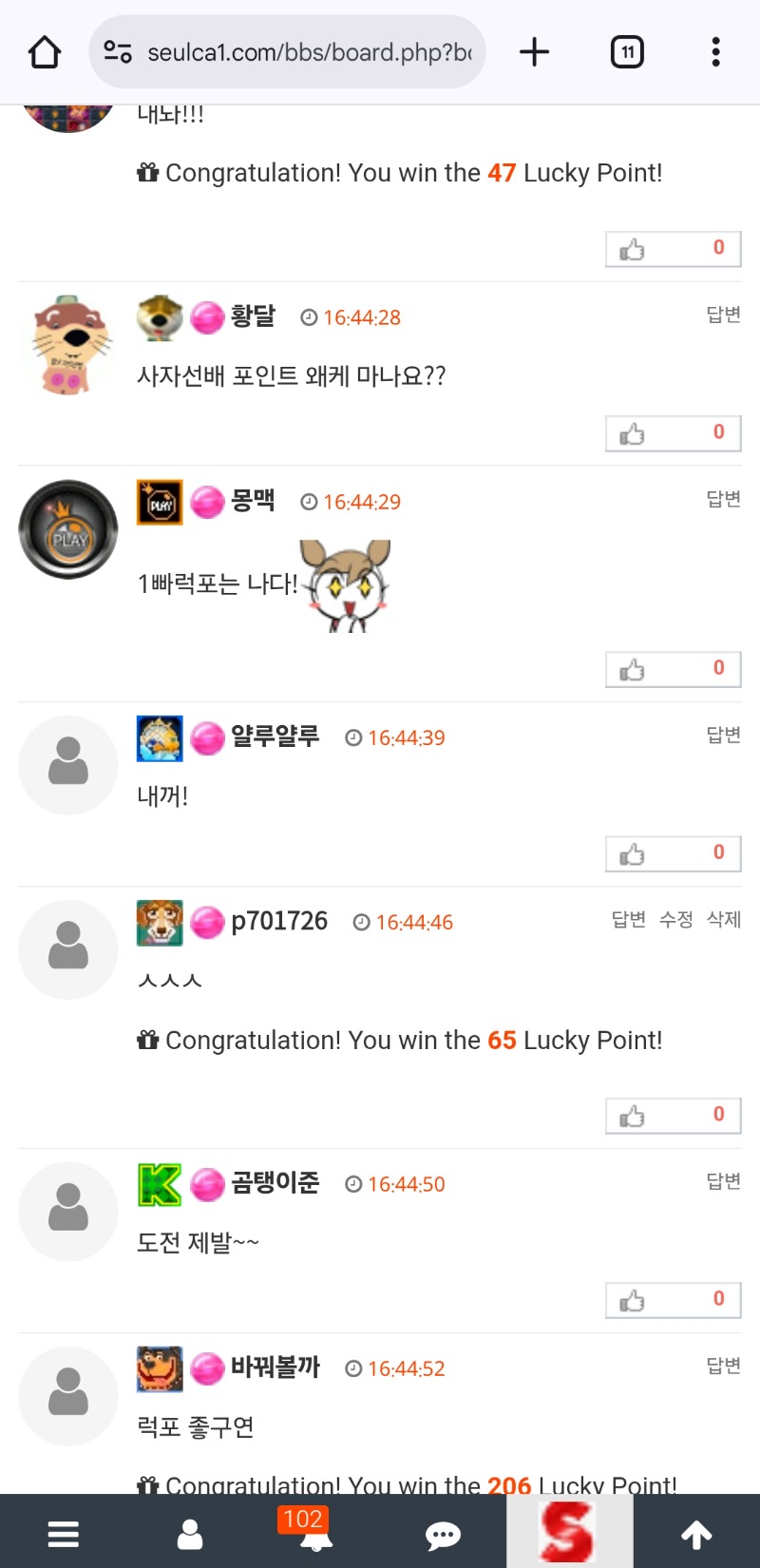Jump to top with the up arrow
The height and width of the screenshot is (1568, 760).
click(x=696, y=1534)
